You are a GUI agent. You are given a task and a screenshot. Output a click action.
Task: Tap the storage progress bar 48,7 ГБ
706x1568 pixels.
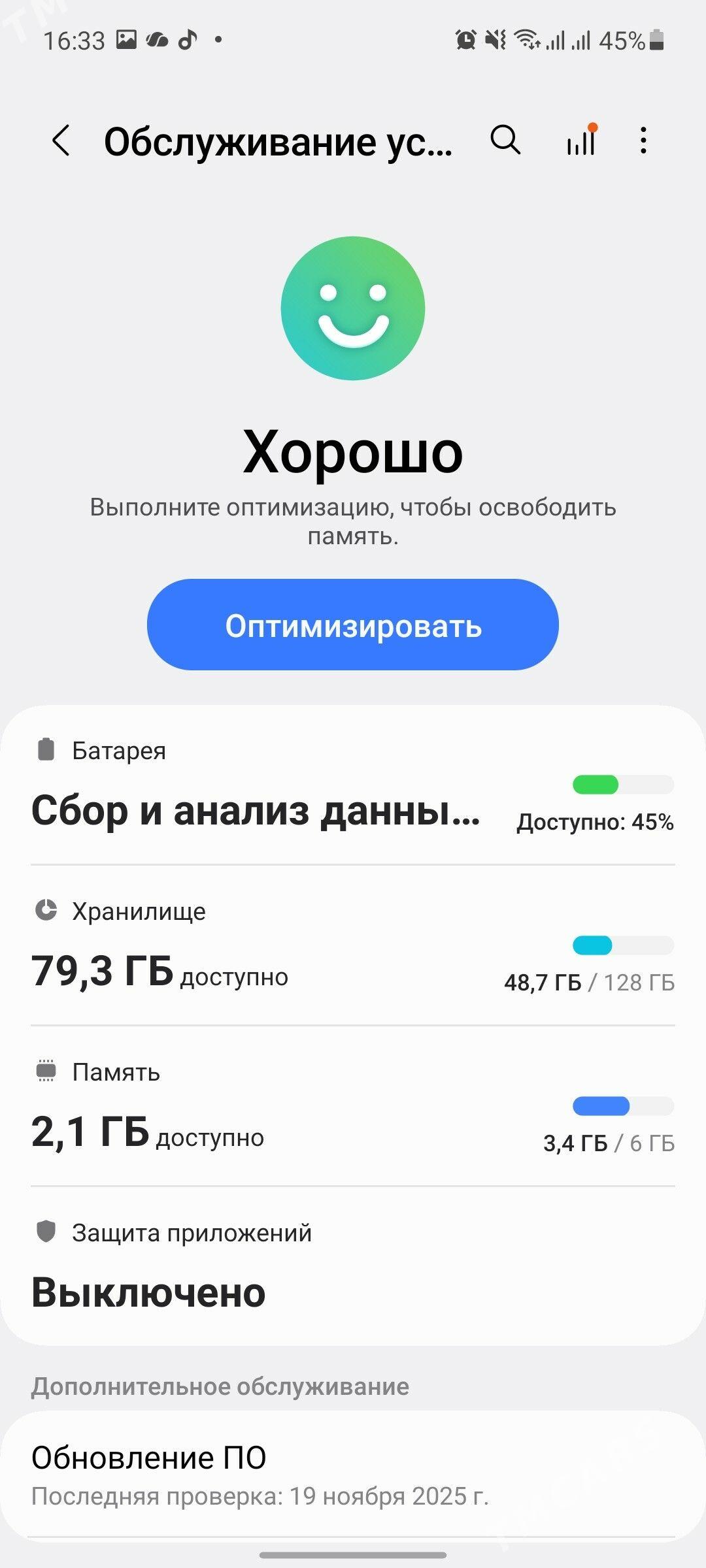622,943
